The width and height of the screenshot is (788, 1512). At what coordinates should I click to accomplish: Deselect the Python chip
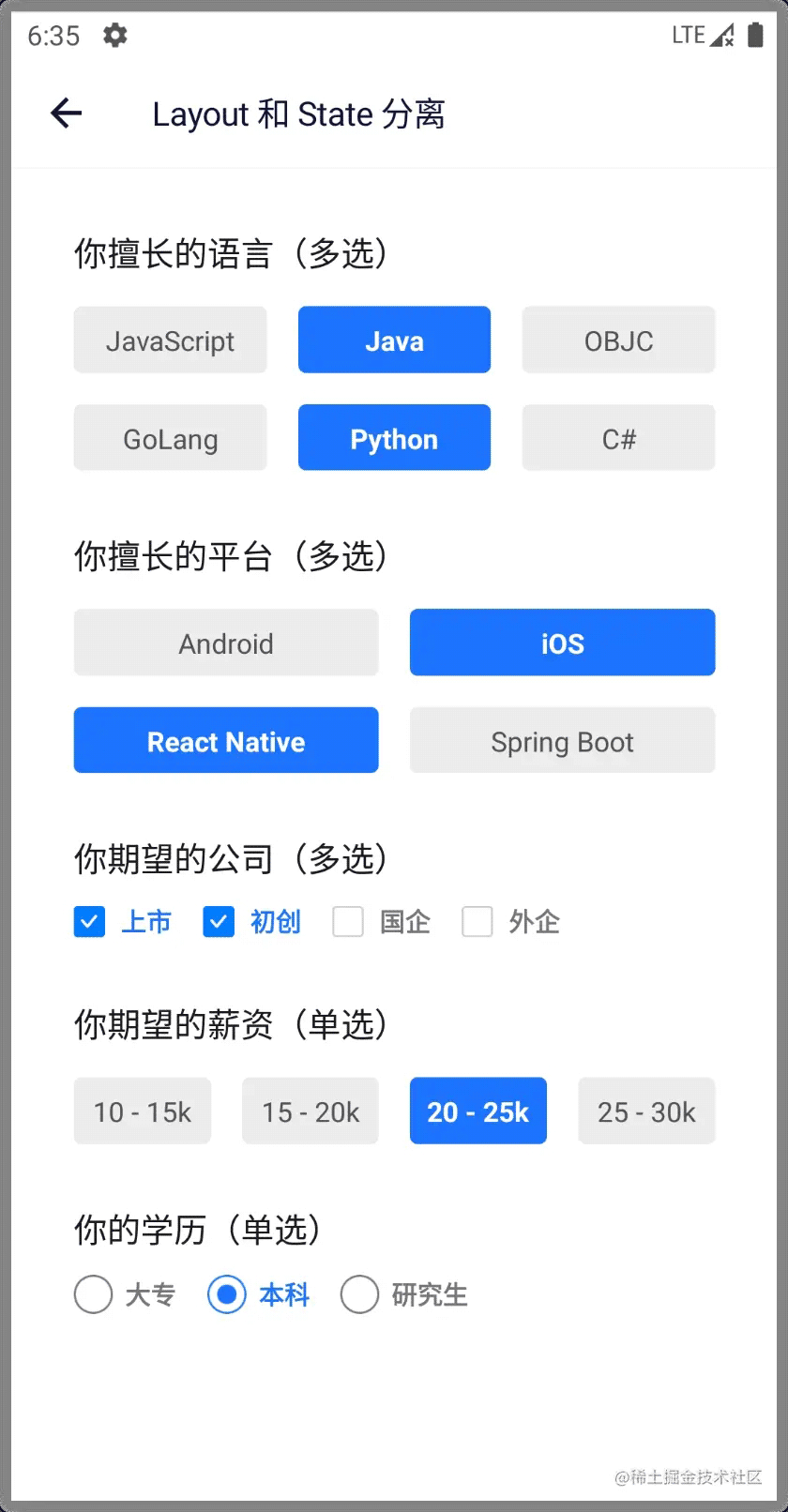[394, 438]
